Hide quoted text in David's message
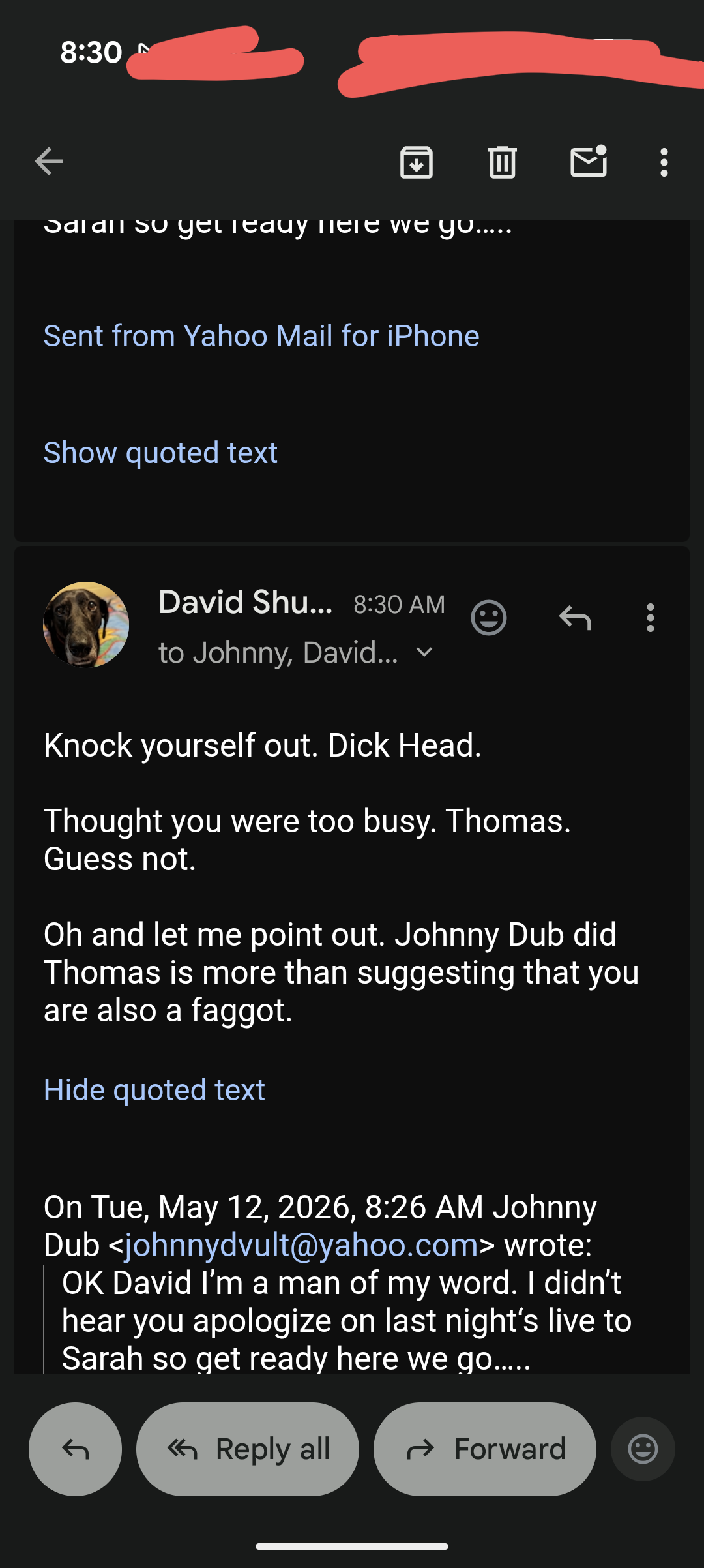The height and width of the screenshot is (1568, 704). (154, 1090)
